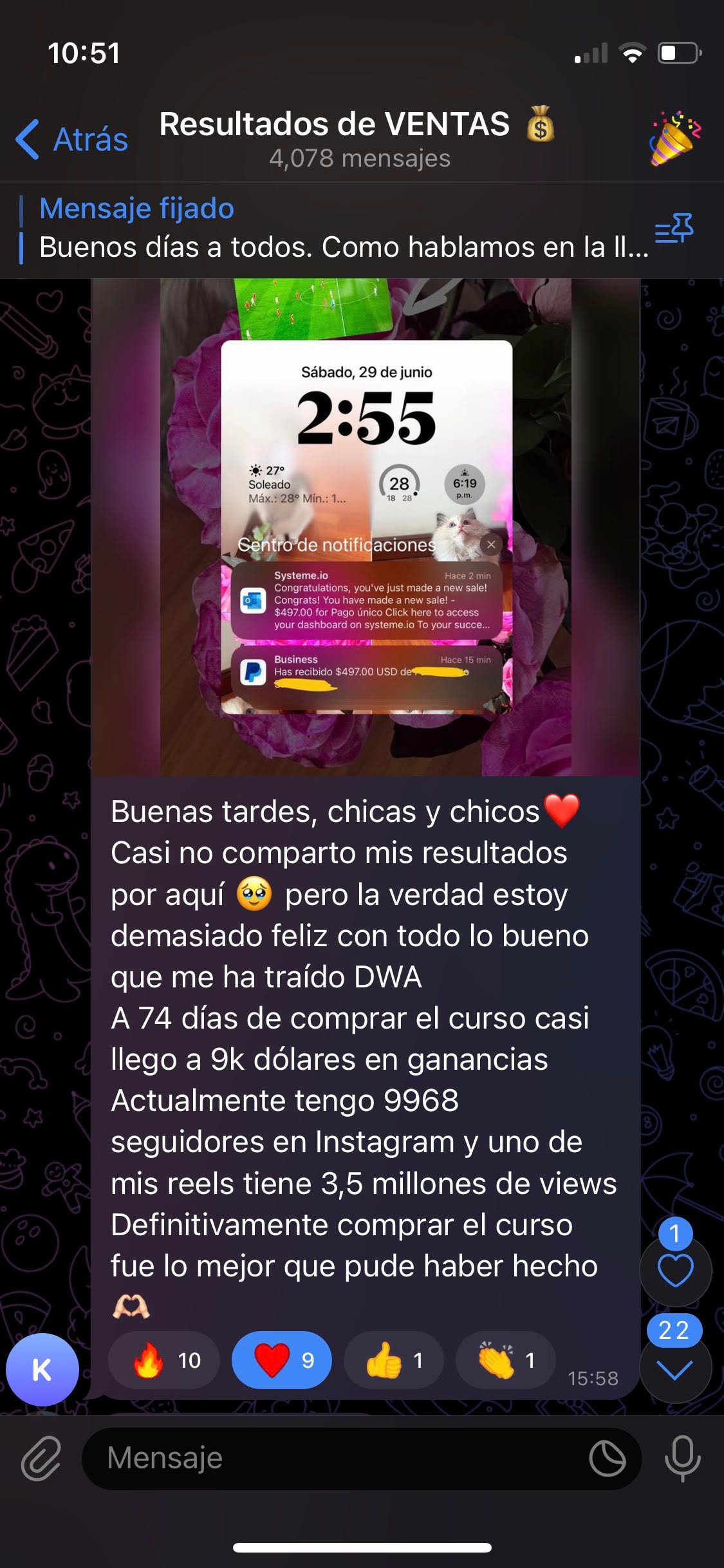This screenshot has height=1568, width=724.
Task: Open the pinned message banner
Action: [x=335, y=229]
